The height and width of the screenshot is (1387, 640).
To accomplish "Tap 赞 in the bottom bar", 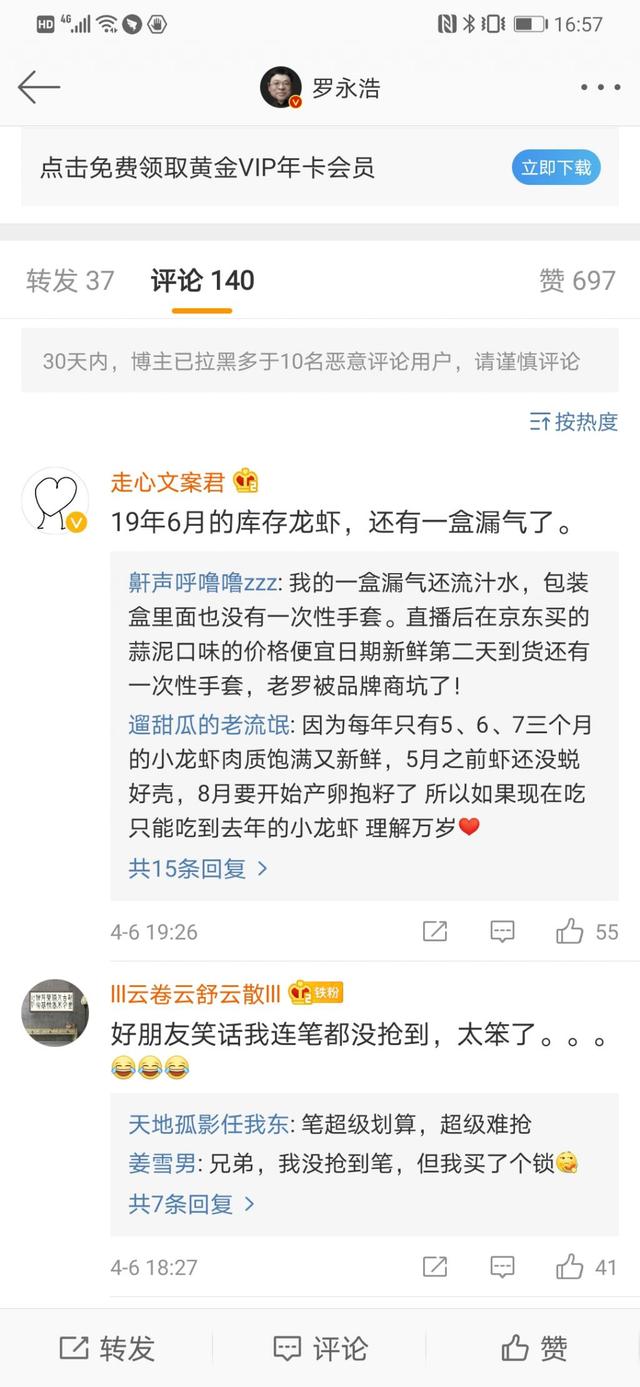I will 534,1348.
